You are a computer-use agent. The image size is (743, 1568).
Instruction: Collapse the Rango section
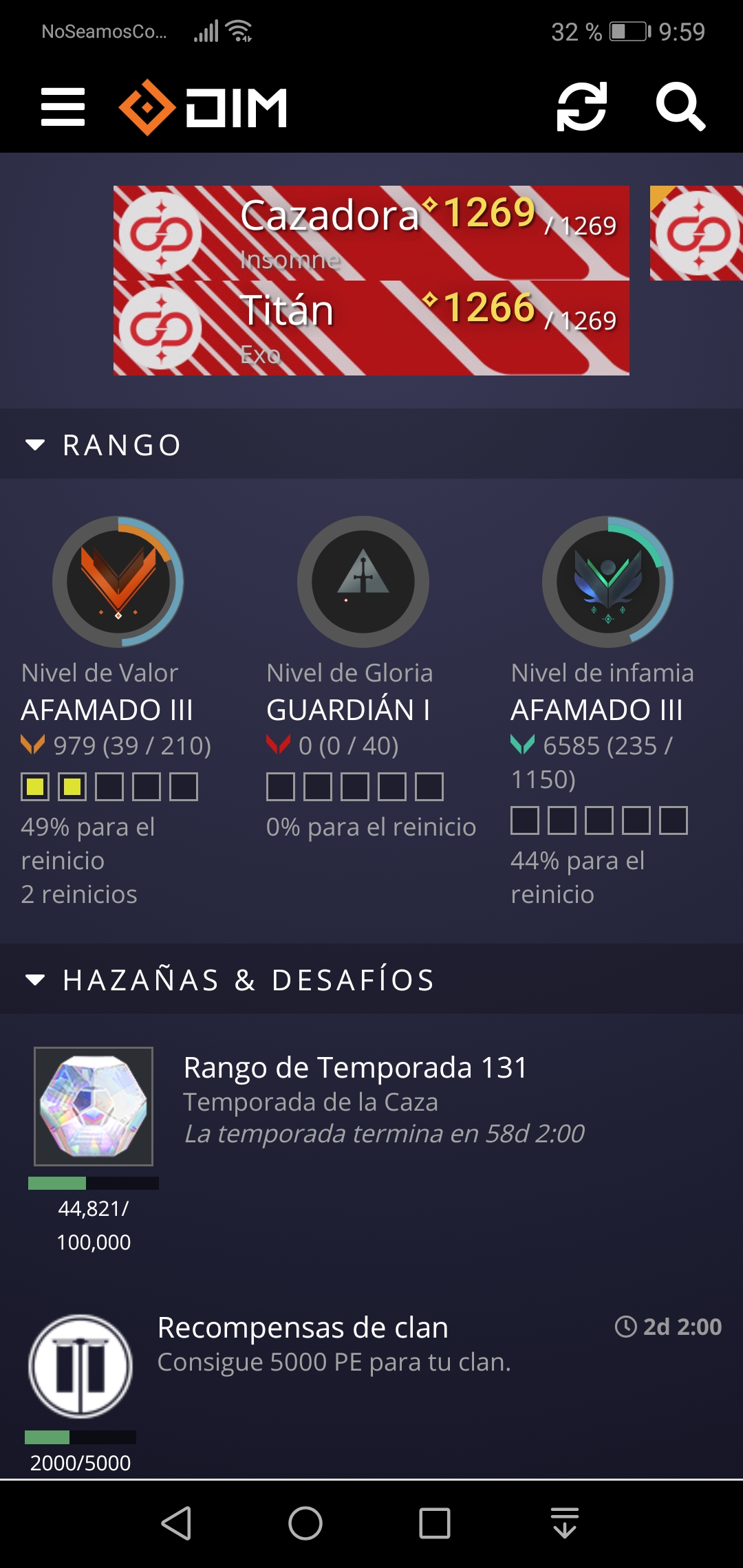103,445
